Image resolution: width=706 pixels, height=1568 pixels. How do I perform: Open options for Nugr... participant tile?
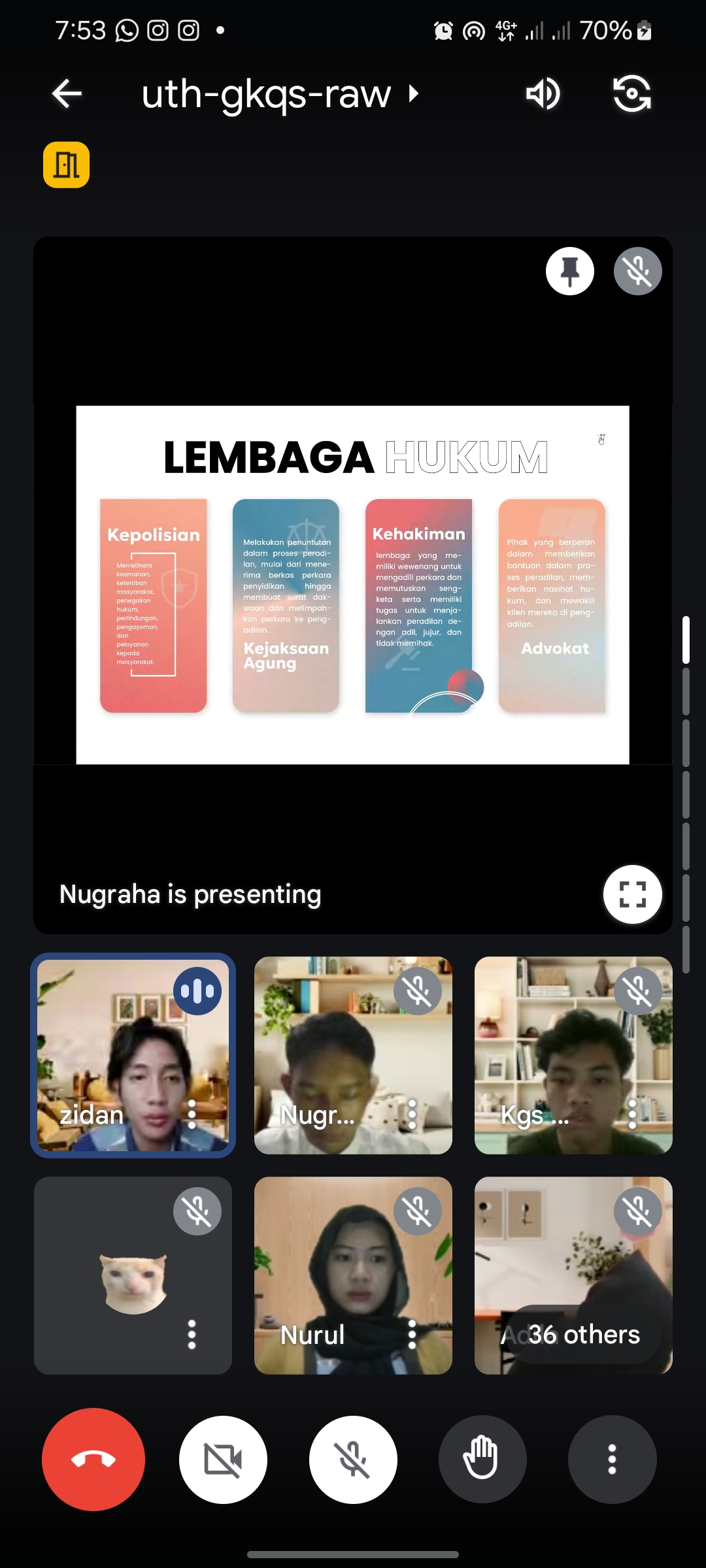[412, 1115]
